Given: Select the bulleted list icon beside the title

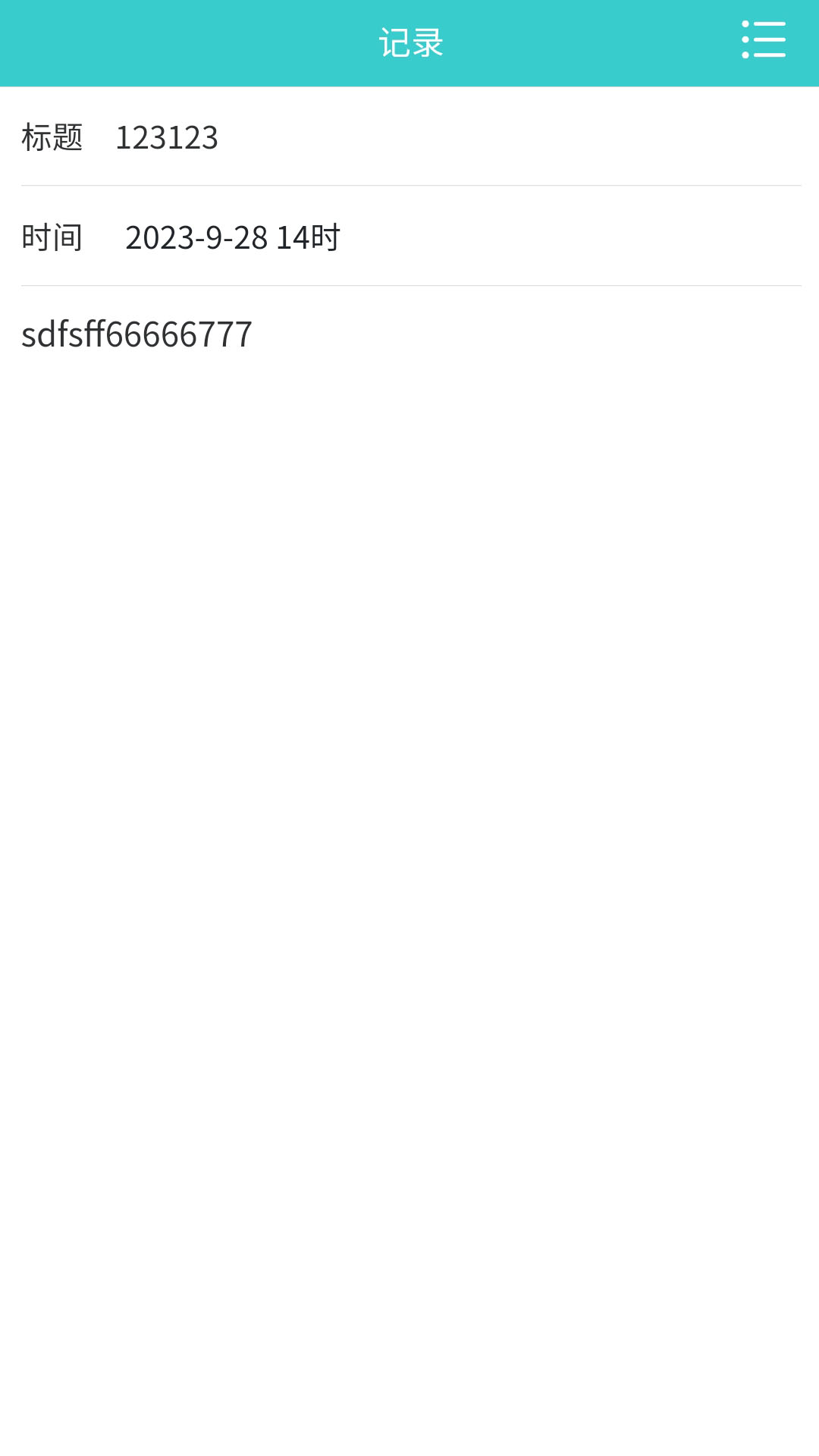Looking at the screenshot, I should (763, 41).
